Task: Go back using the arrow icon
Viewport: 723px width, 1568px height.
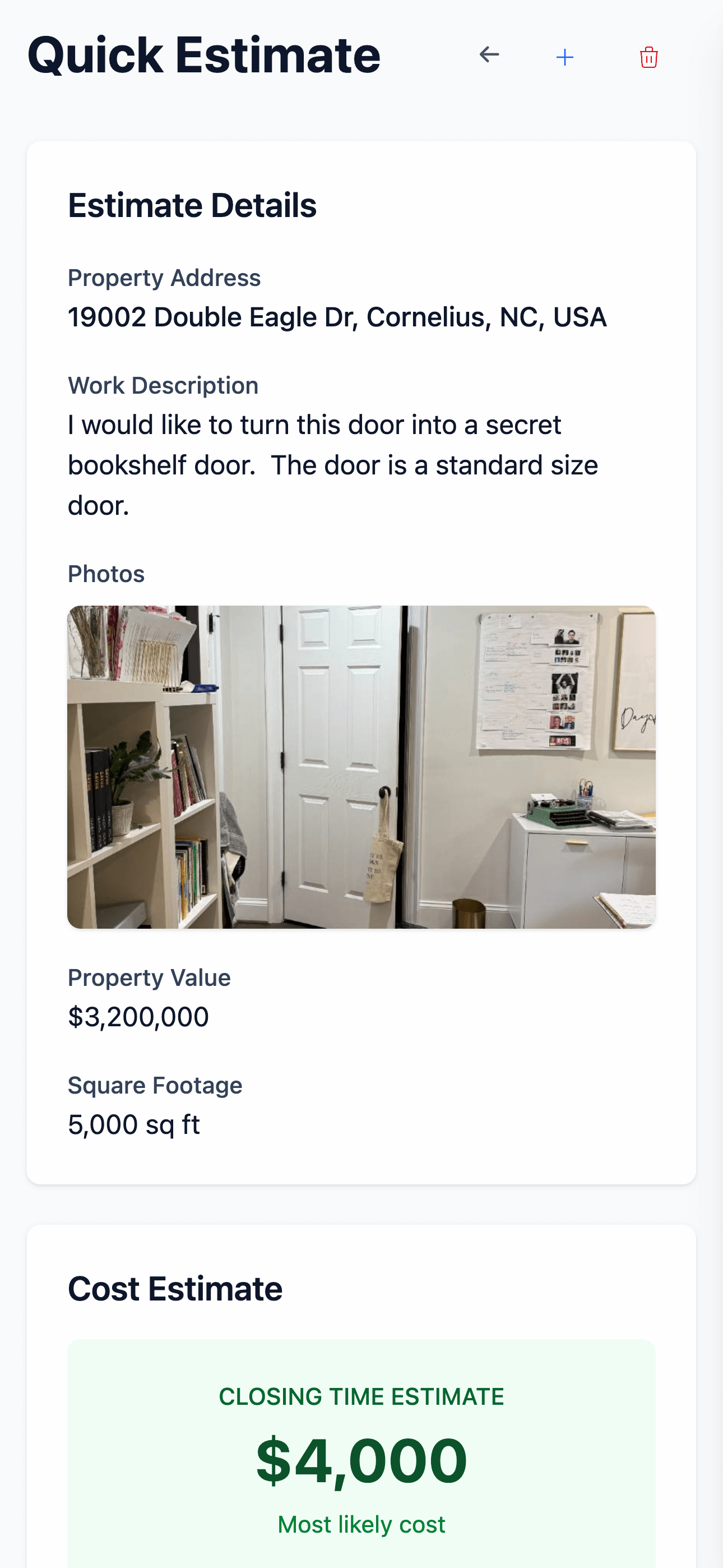Action: tap(489, 55)
